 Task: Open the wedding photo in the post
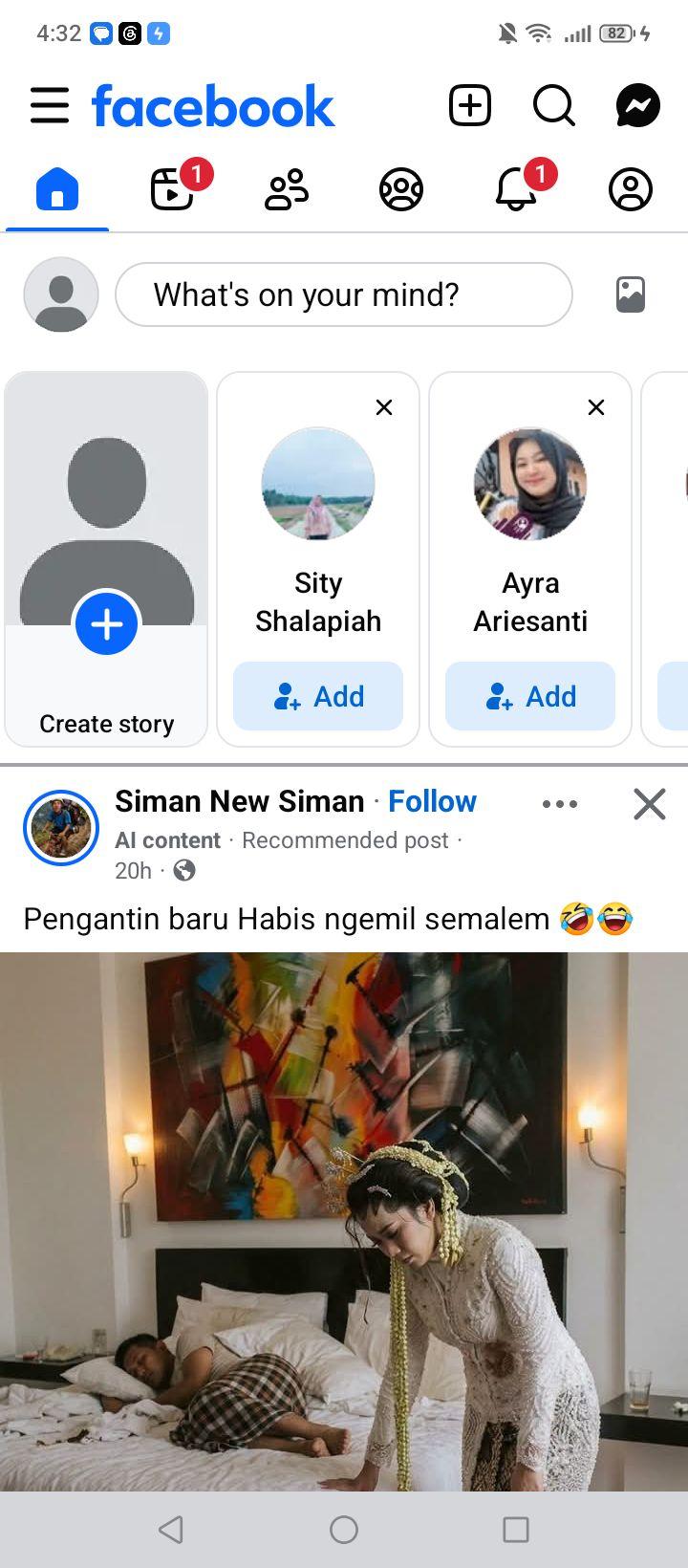click(344, 1221)
